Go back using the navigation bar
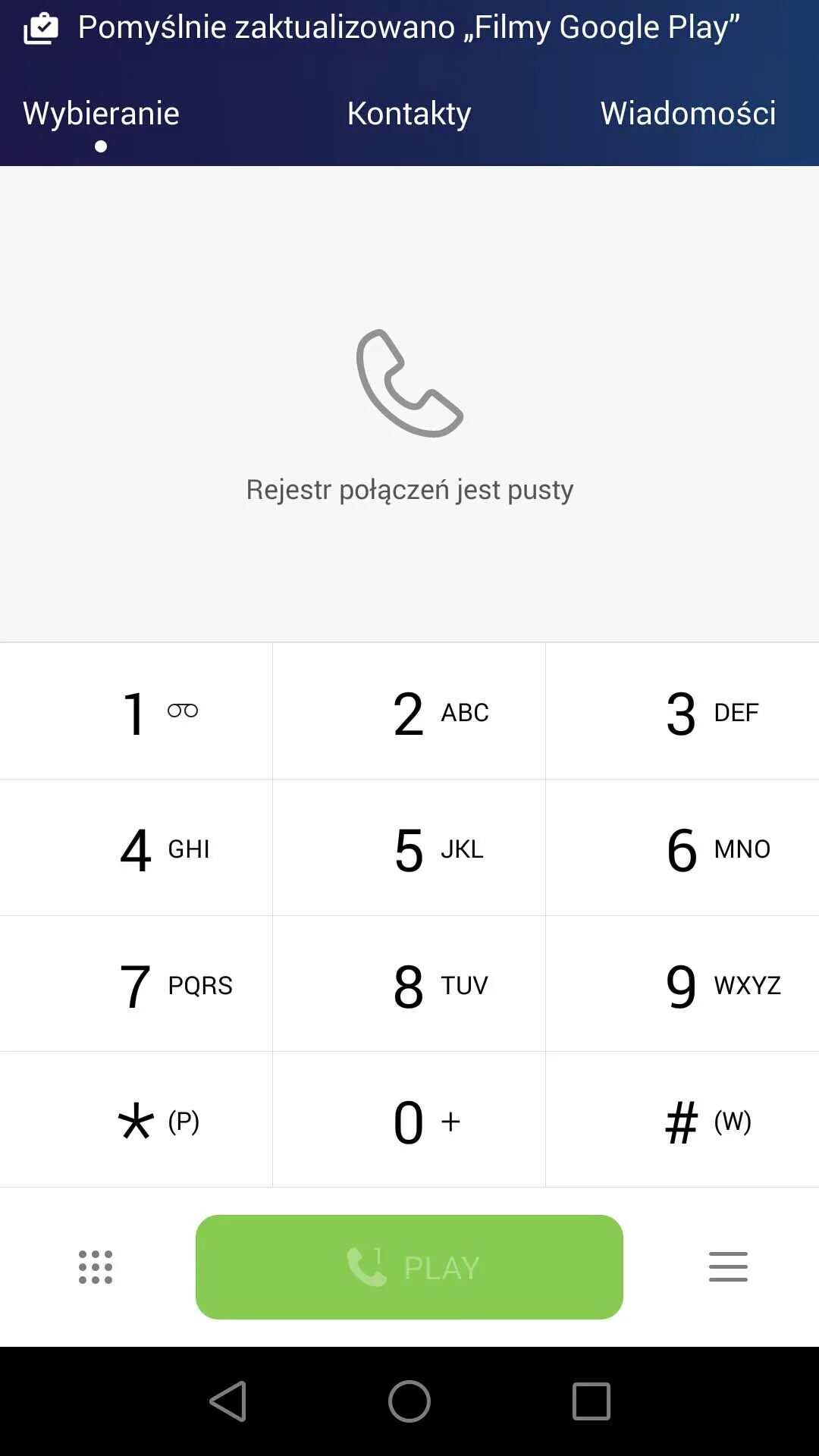Screen dimensions: 819x1456 (x=227, y=1401)
